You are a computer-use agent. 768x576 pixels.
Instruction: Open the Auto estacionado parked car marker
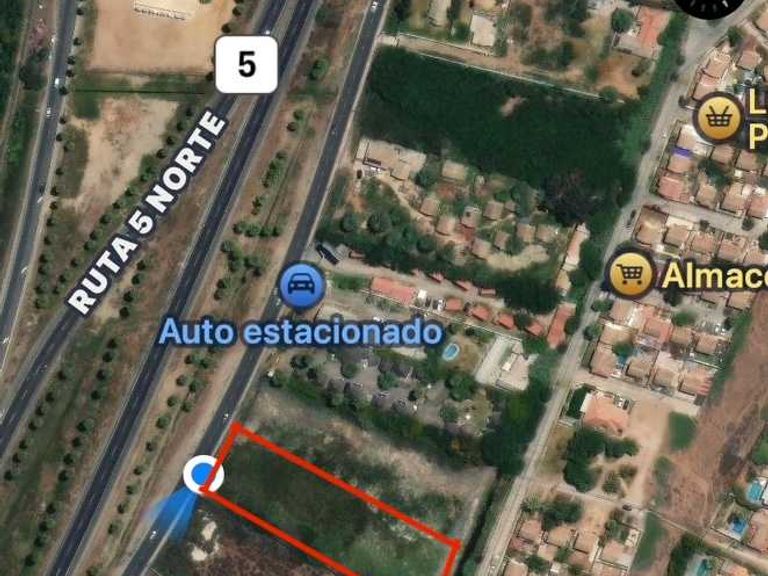click(x=299, y=288)
